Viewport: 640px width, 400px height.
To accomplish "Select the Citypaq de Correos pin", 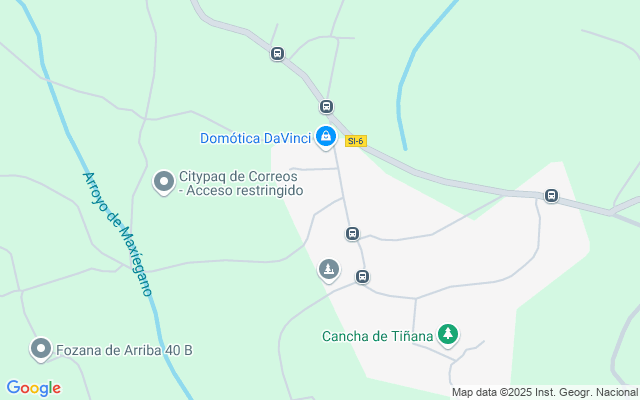I will click(x=163, y=181).
